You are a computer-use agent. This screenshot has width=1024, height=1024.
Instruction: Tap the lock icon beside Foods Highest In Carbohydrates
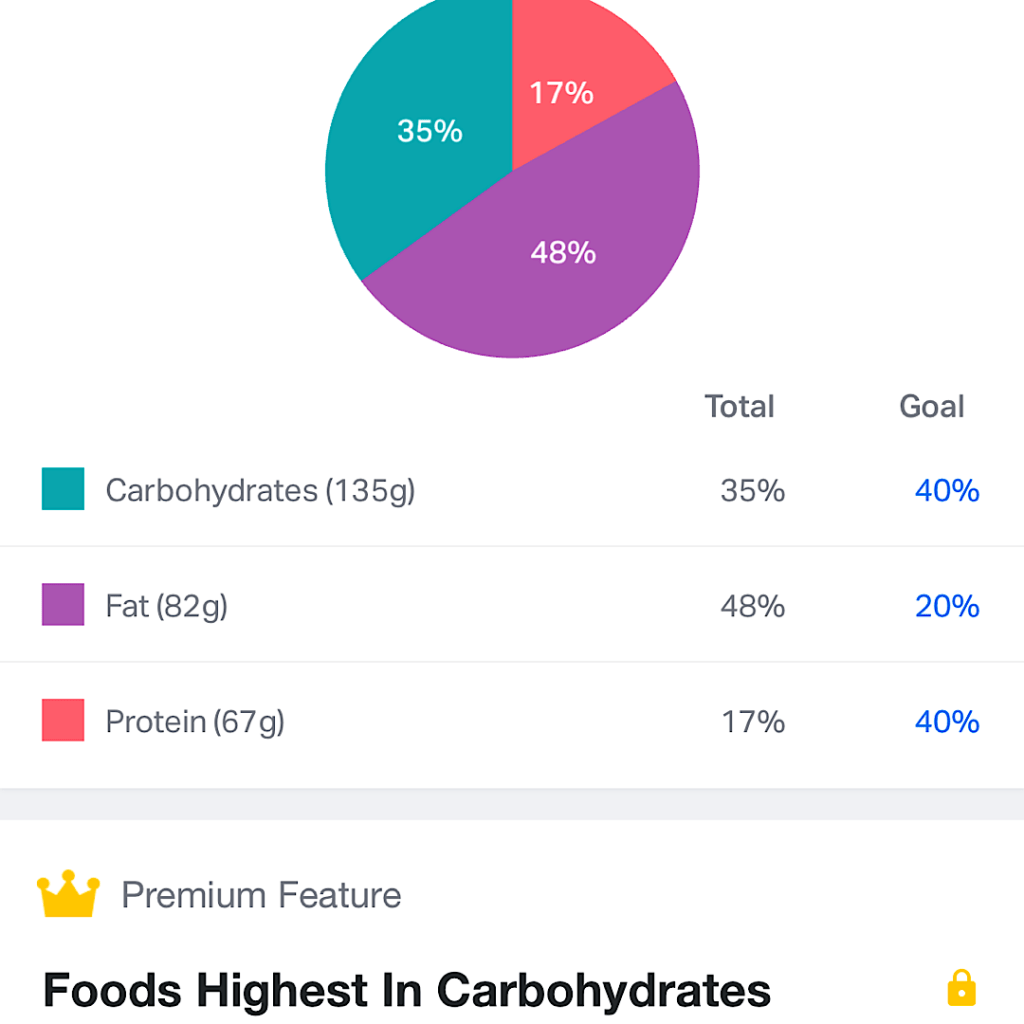point(960,988)
